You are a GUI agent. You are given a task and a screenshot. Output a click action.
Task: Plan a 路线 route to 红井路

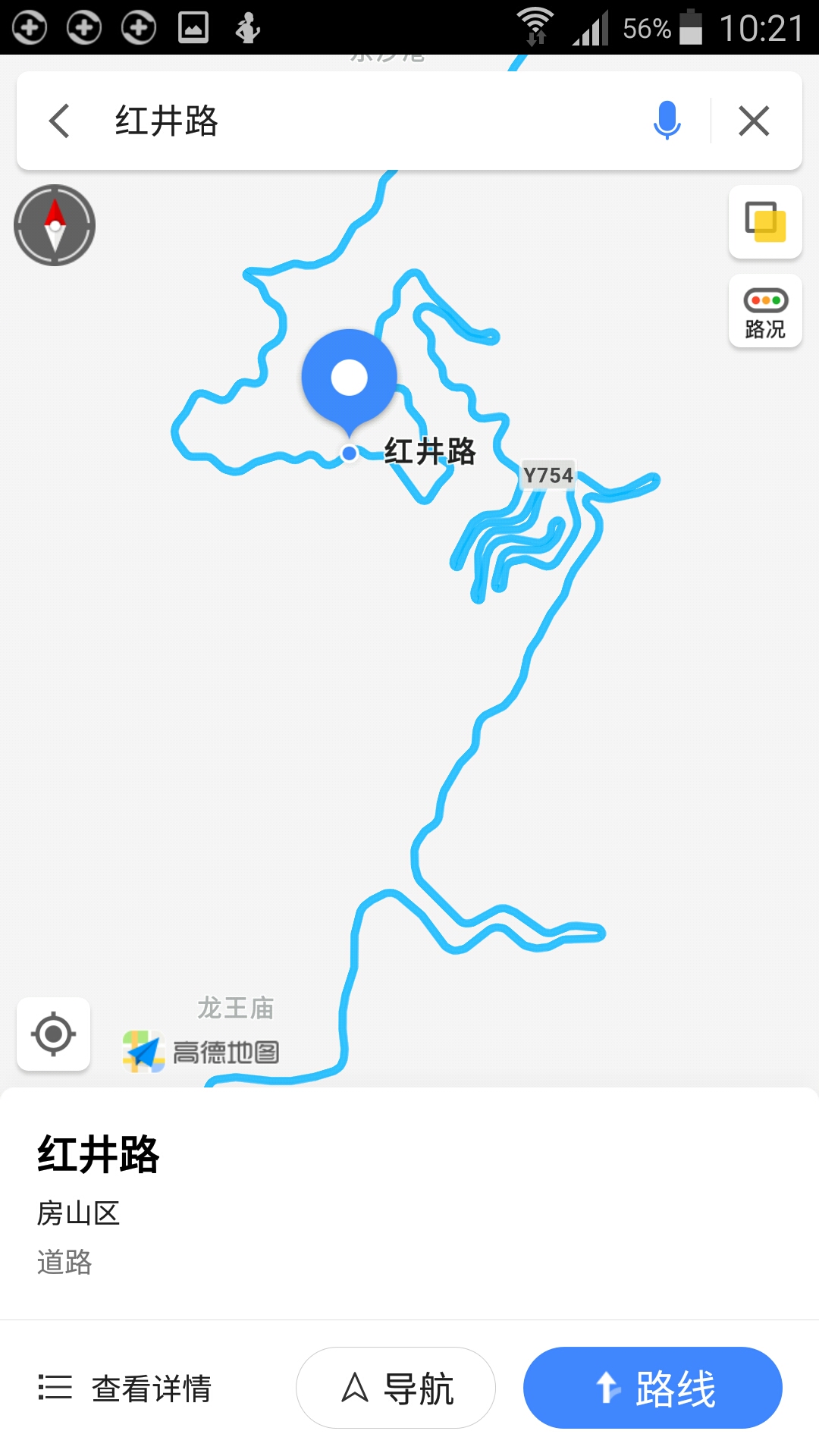[652, 1389]
